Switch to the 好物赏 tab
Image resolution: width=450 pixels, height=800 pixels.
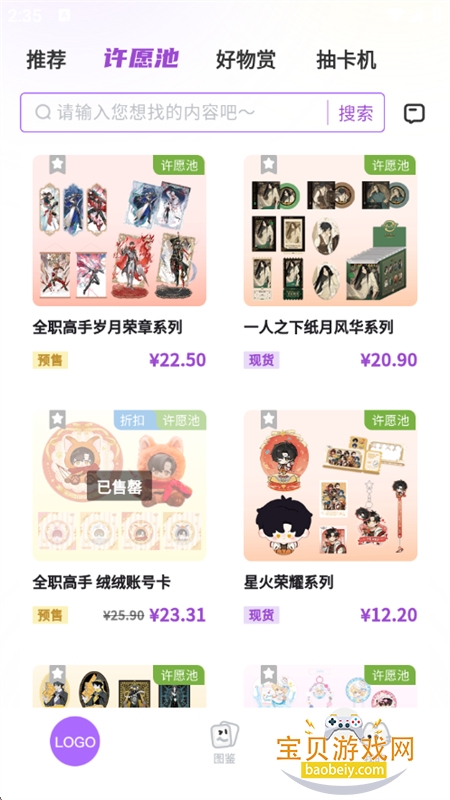click(245, 60)
